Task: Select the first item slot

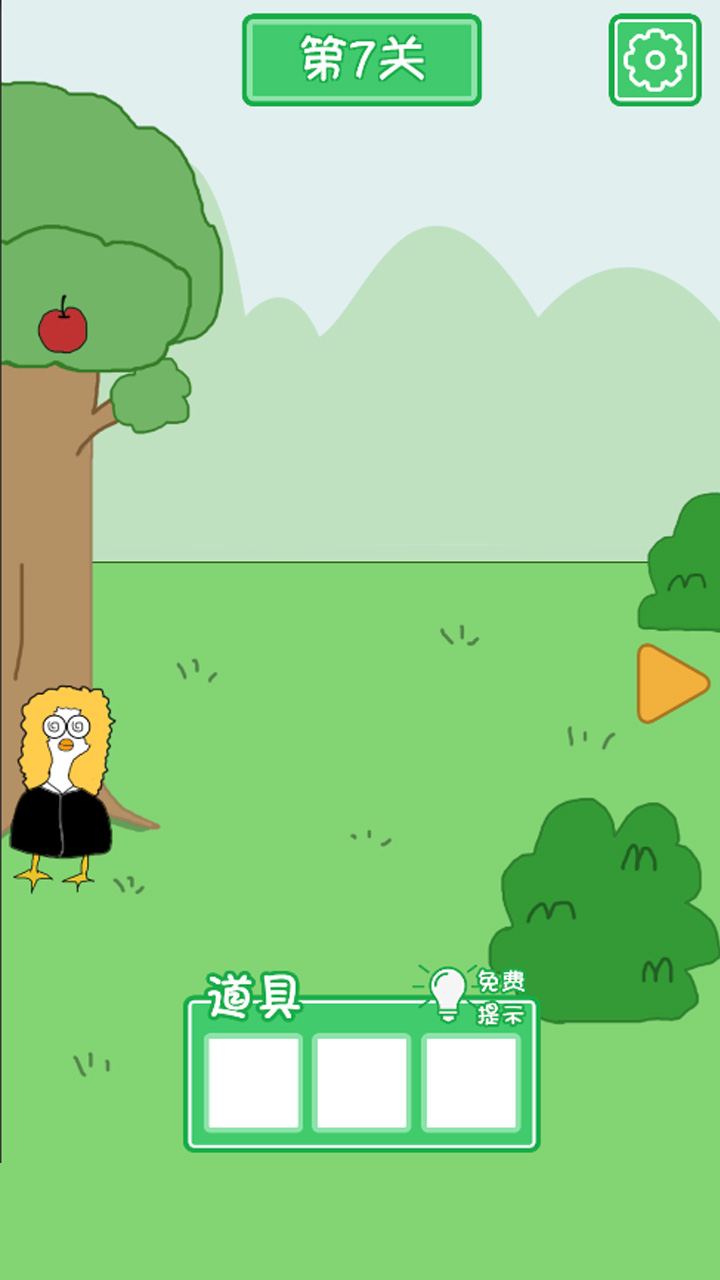Action: pyautogui.click(x=253, y=1082)
